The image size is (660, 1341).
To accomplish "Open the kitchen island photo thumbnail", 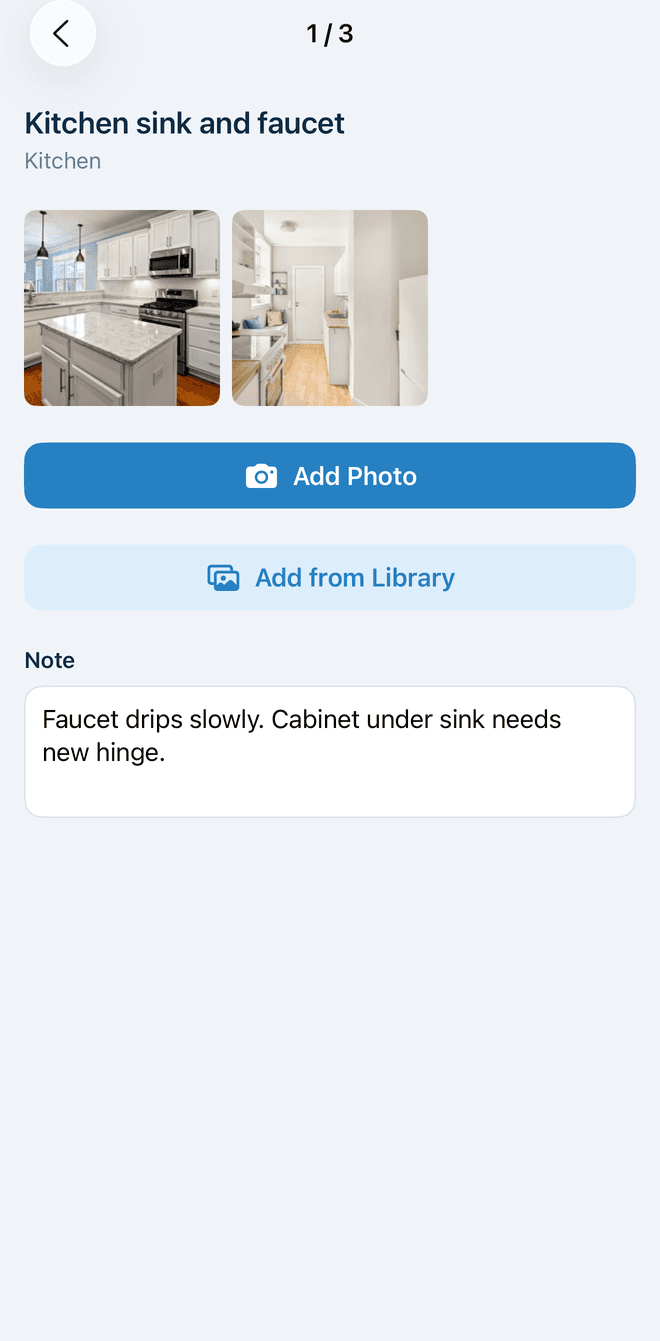I will click(122, 308).
